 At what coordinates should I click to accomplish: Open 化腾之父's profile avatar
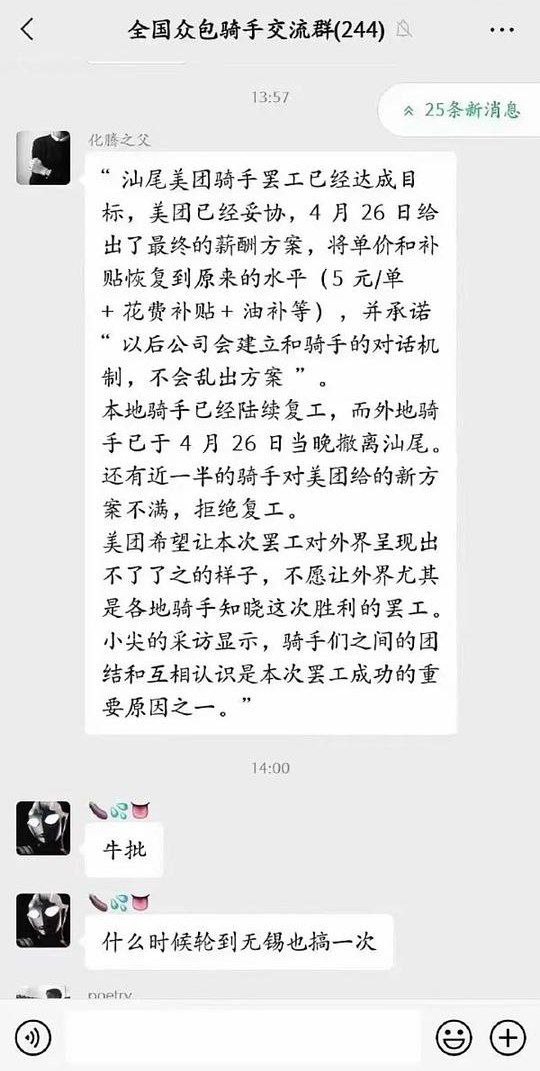43,158
